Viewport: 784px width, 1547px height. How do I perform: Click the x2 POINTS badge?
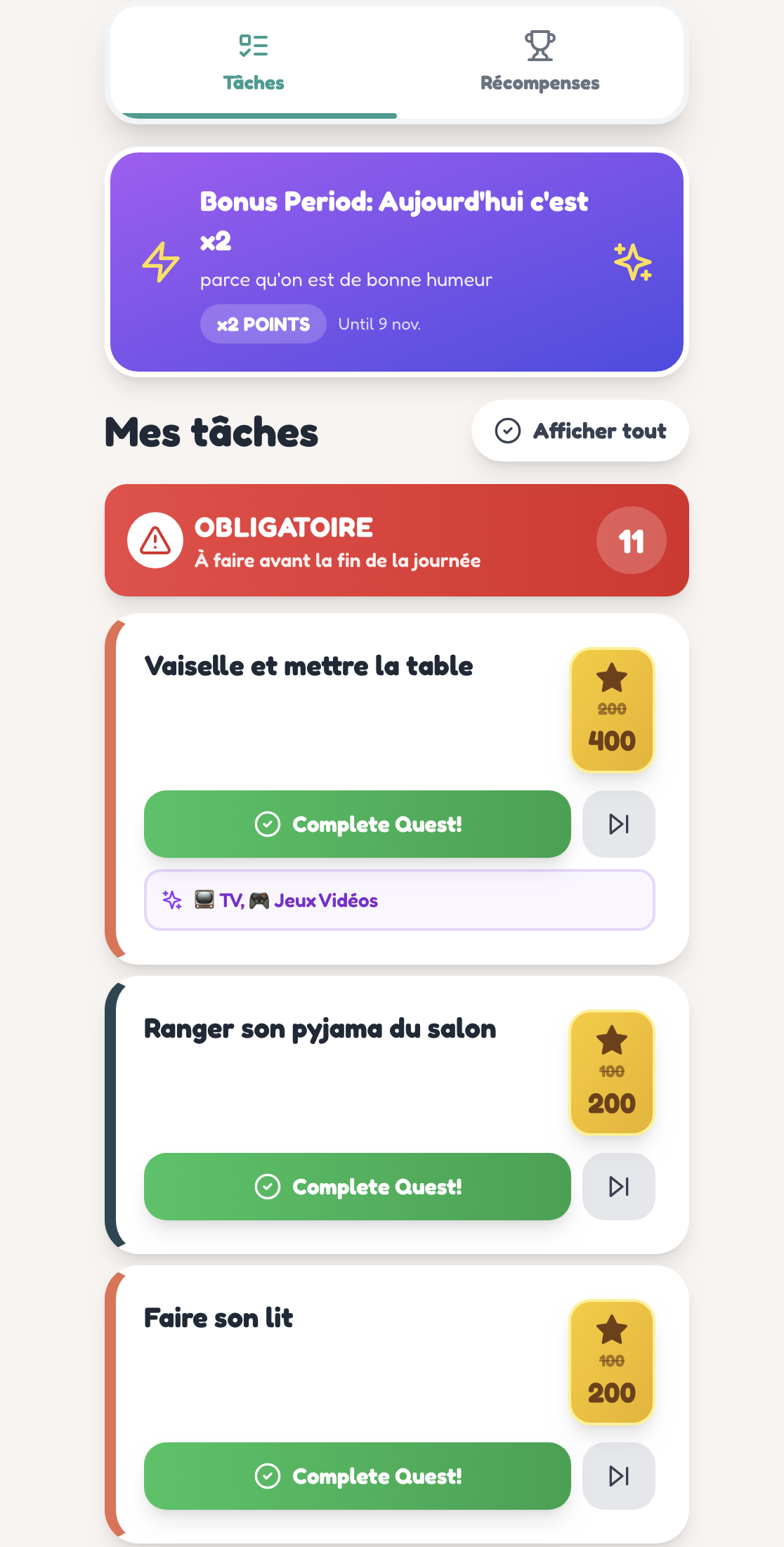(262, 324)
